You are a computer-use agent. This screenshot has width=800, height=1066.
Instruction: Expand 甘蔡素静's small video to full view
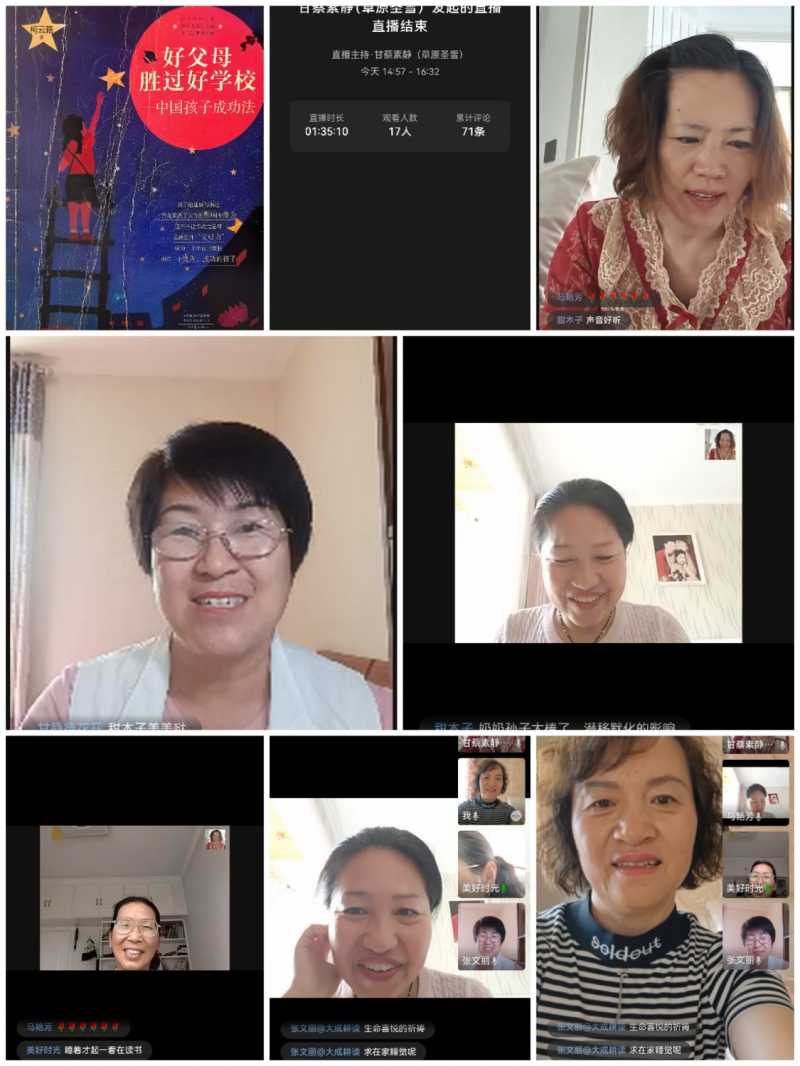click(x=722, y=440)
